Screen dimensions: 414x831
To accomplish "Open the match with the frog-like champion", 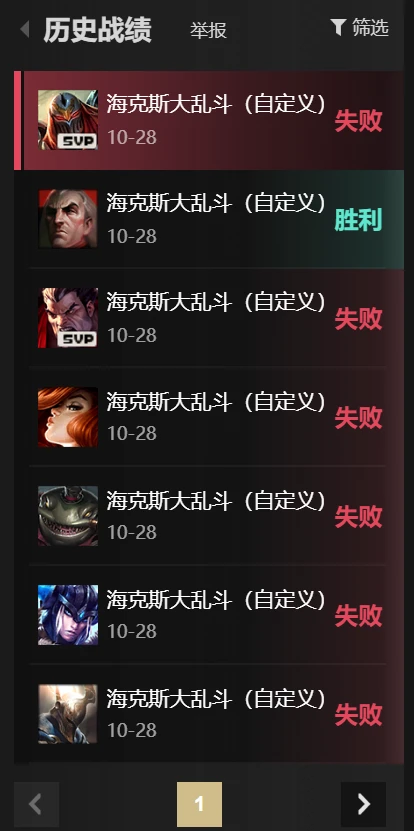I will [209, 516].
